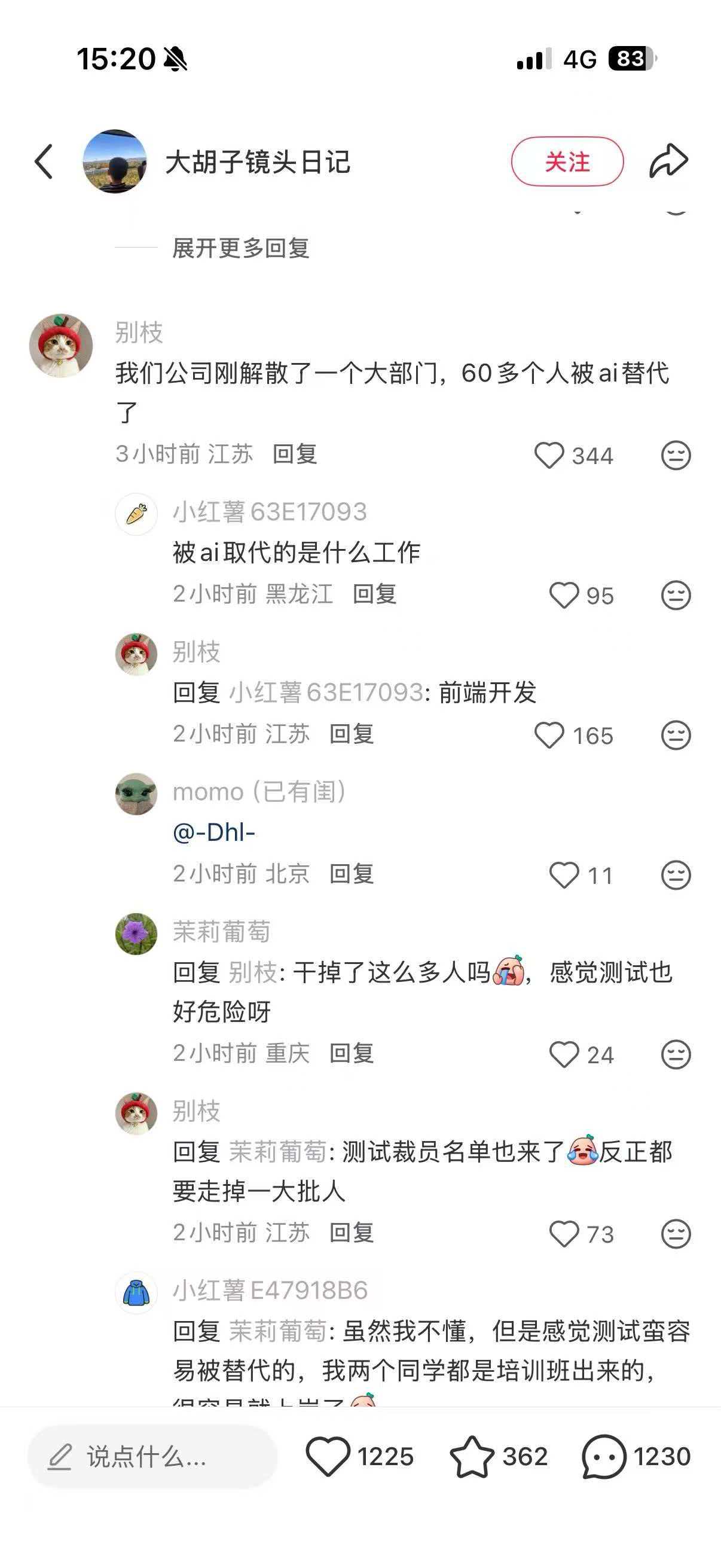This screenshot has width=721, height=1568.
Task: Open 小红薯E47918B6's profile avatar
Action: (136, 1292)
